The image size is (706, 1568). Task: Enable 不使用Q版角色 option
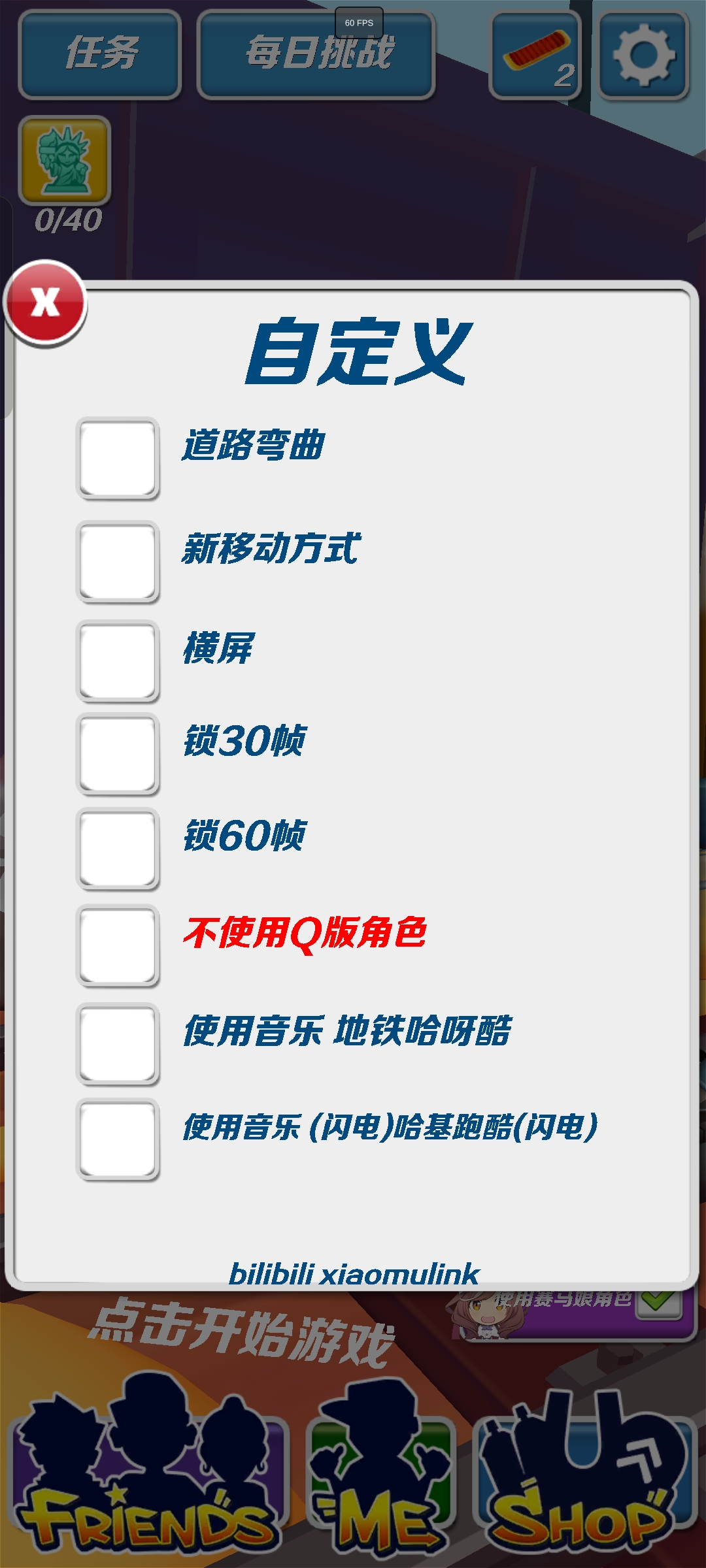coord(118,945)
